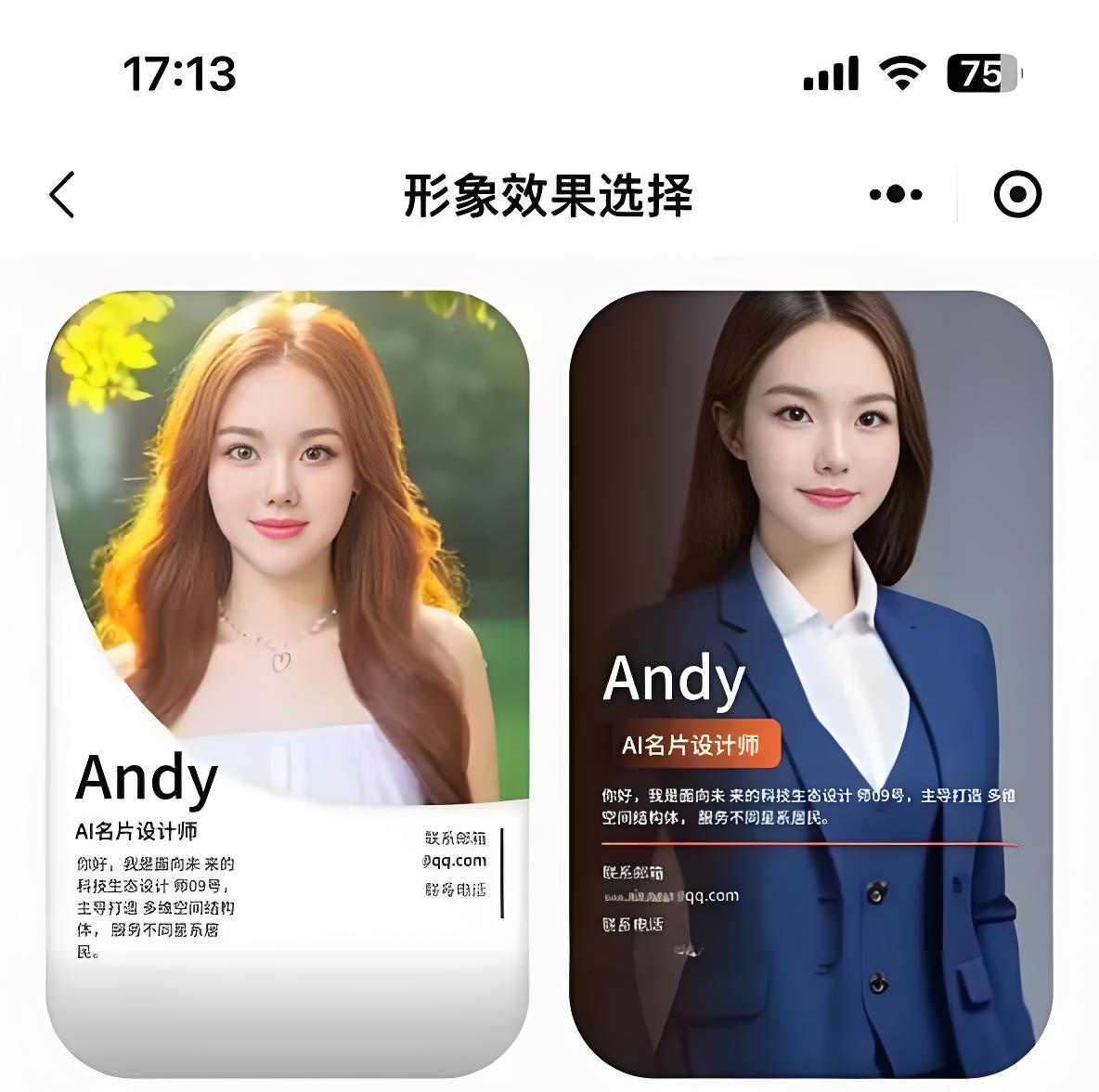Go back from the 形象效果选择 page

[x=62, y=195]
